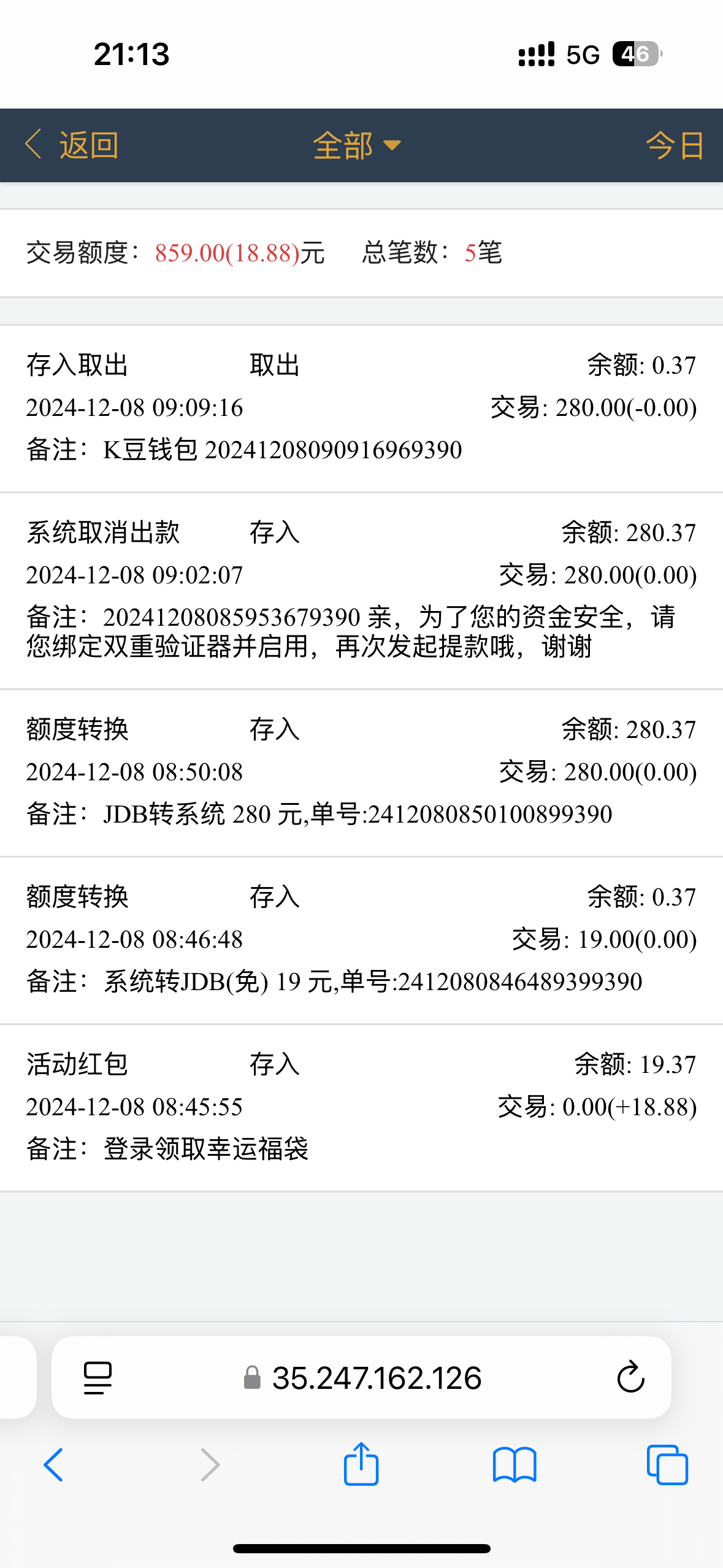Reload the current web page

tap(630, 1378)
